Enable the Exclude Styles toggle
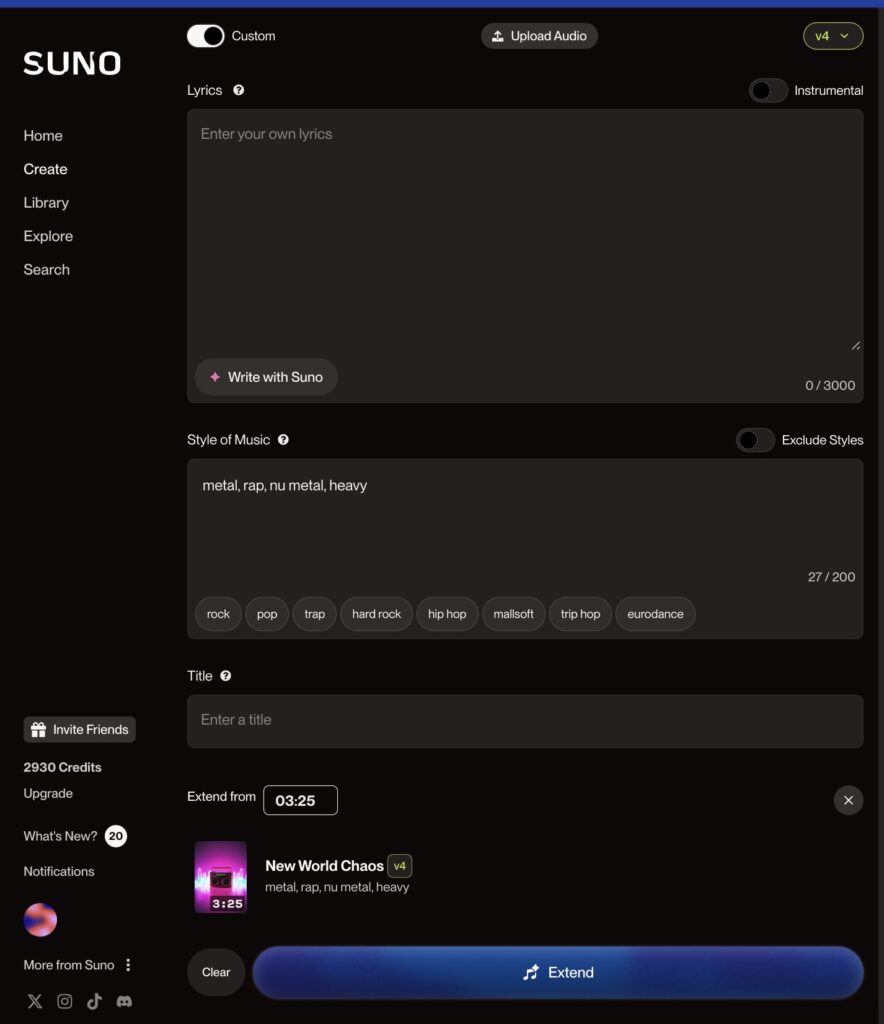The width and height of the screenshot is (884, 1024). click(755, 440)
